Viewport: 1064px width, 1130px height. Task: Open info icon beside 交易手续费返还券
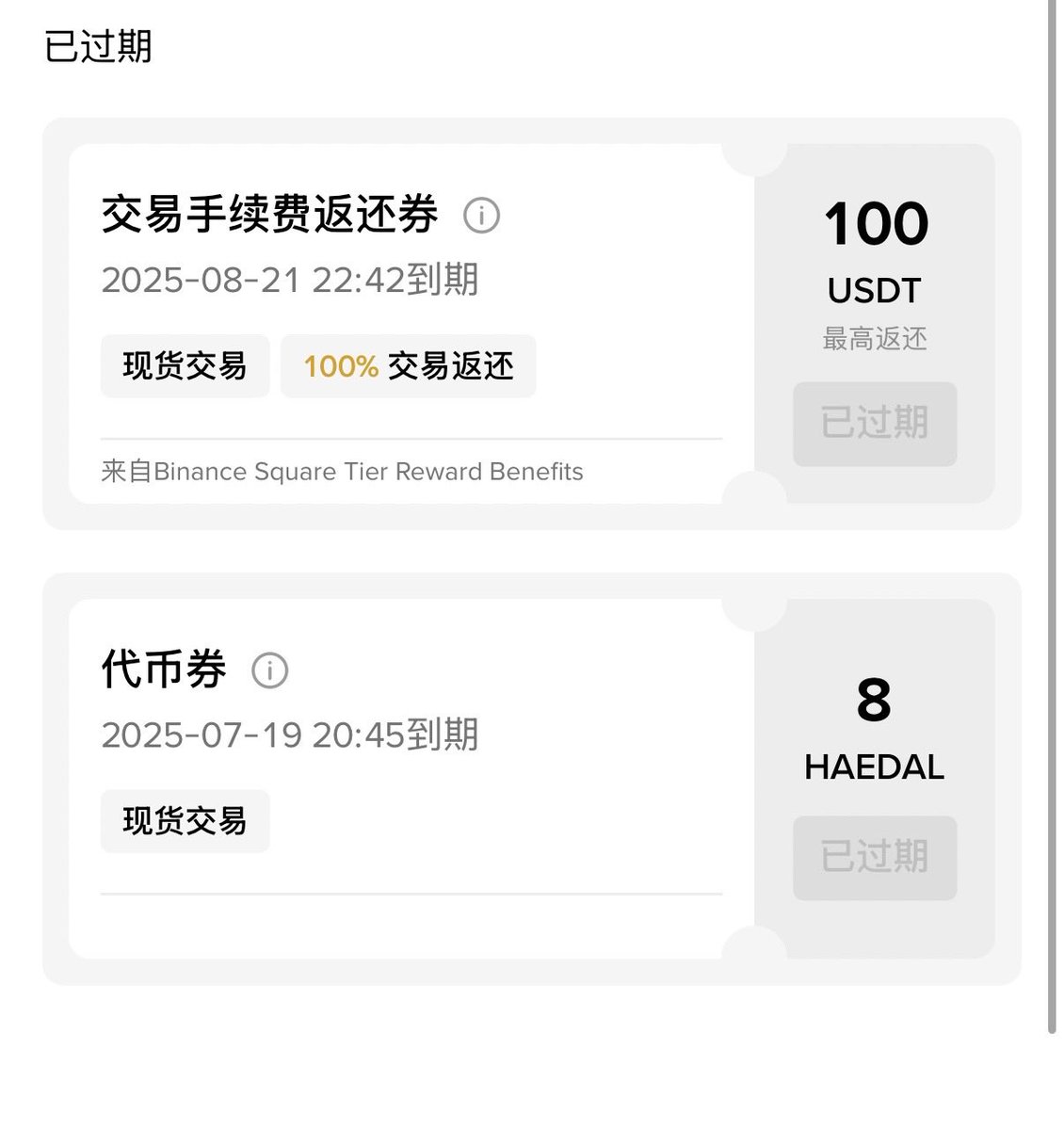click(x=481, y=216)
